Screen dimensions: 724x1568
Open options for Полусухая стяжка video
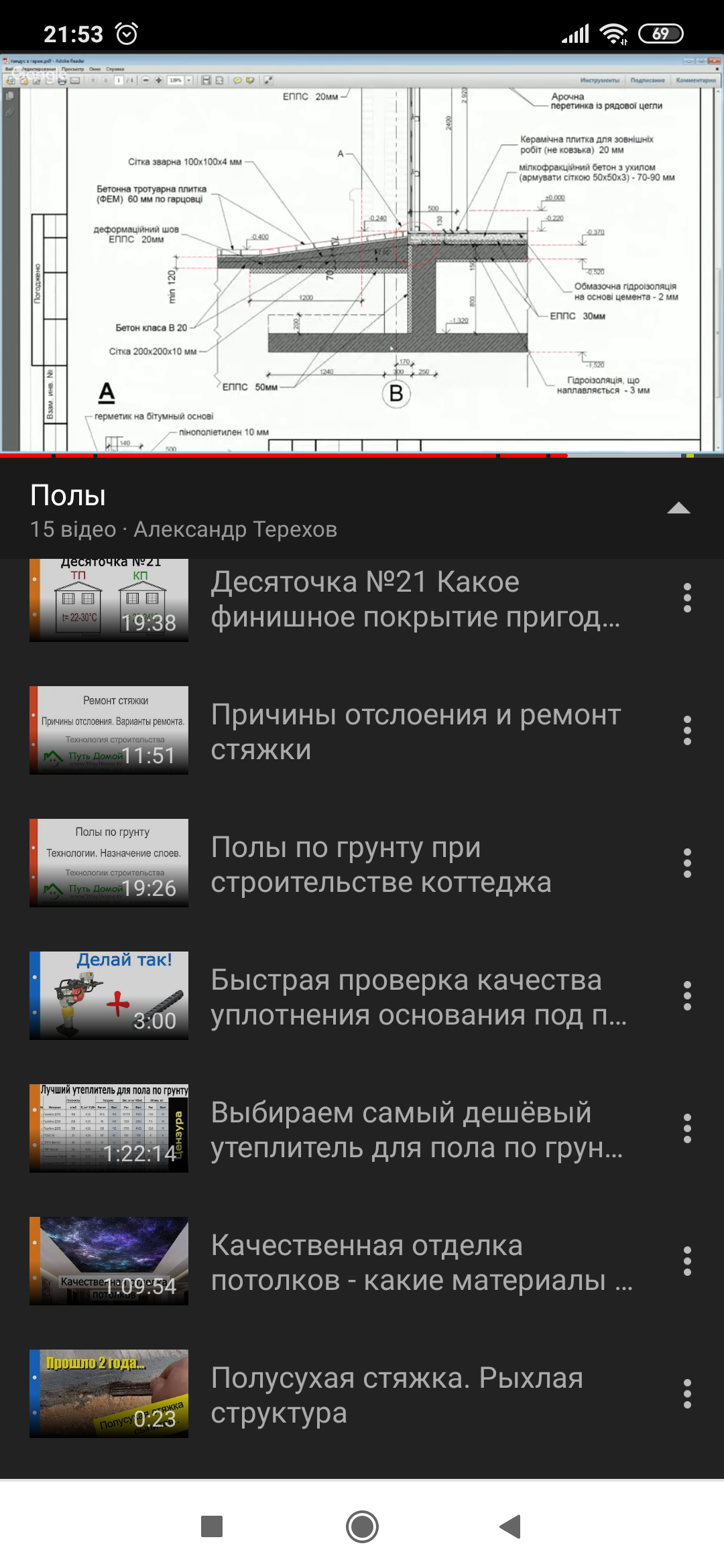687,1394
